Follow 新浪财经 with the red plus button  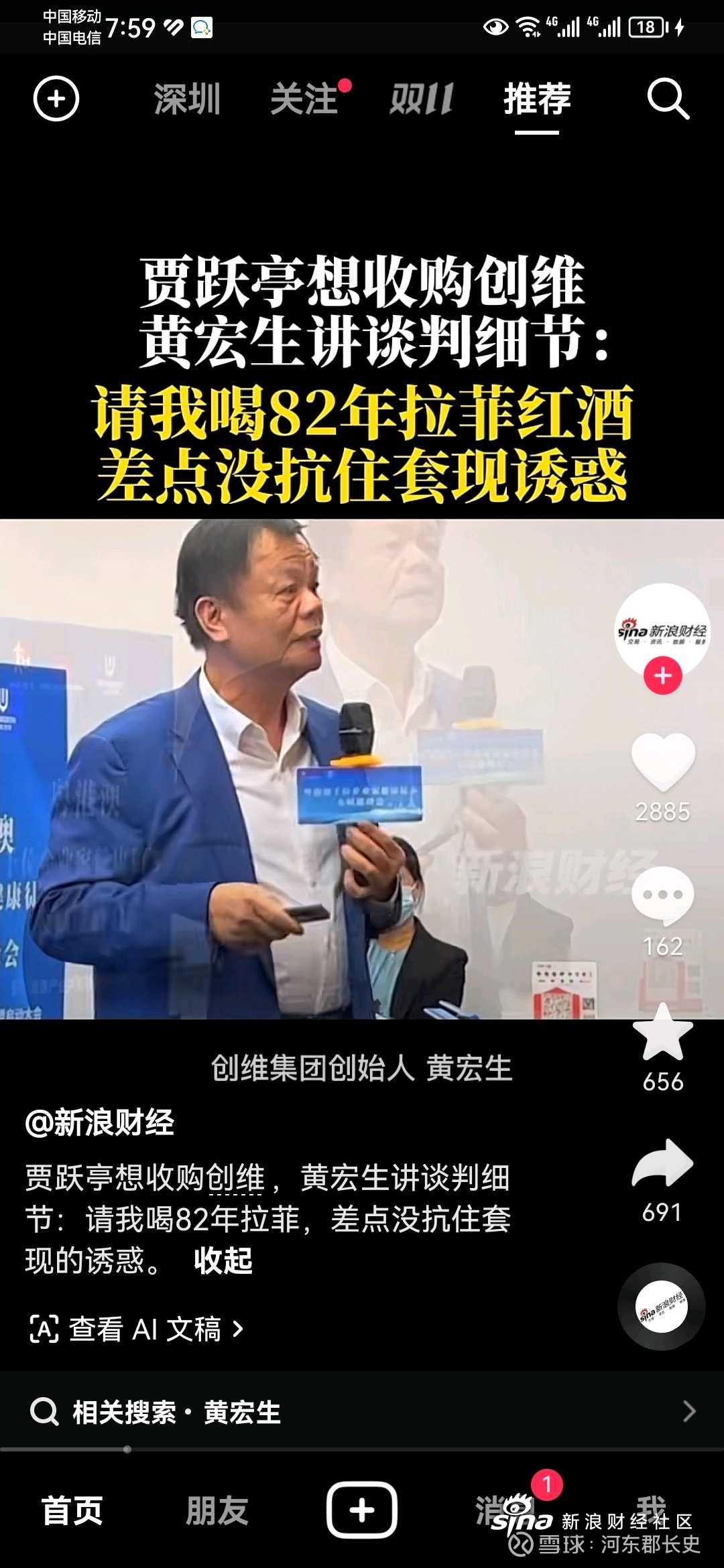click(662, 675)
